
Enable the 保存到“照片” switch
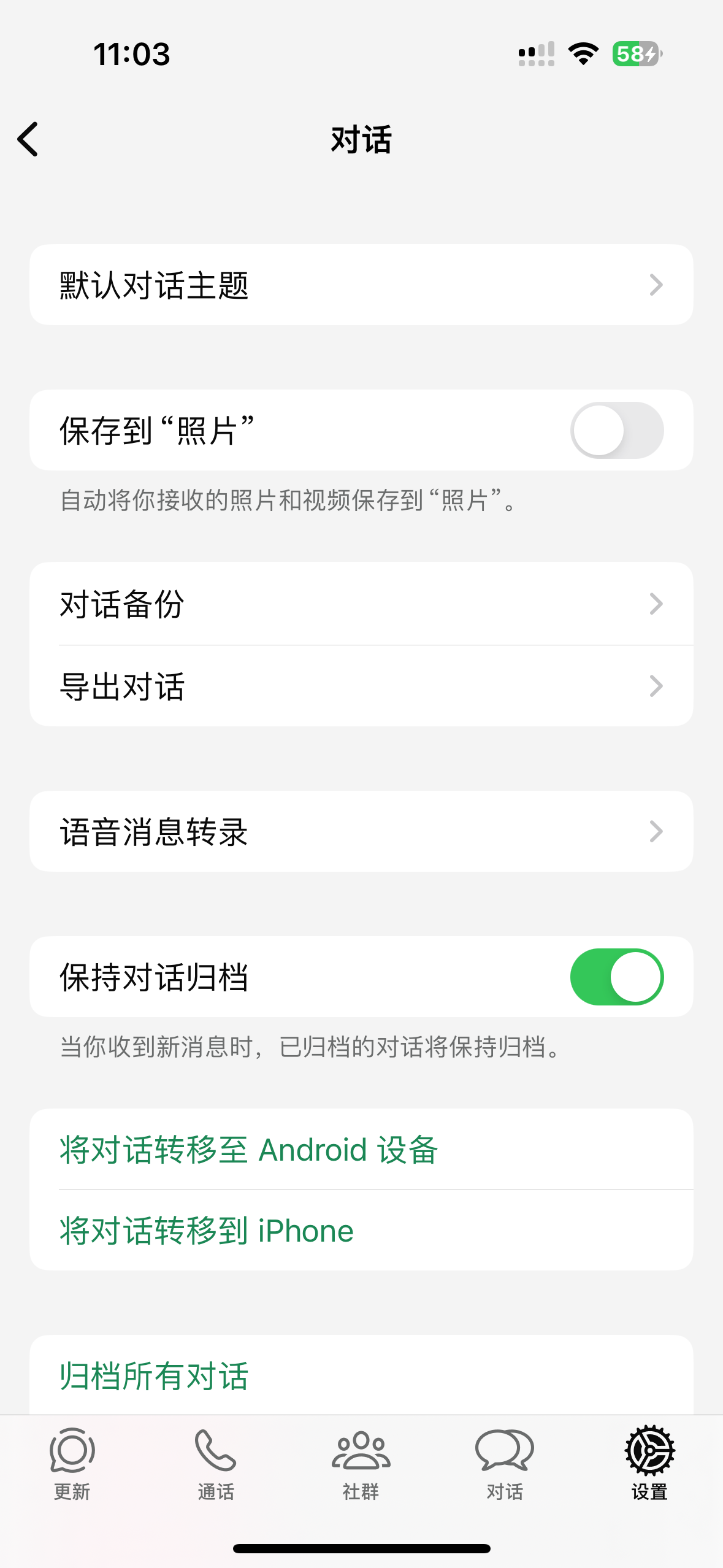point(616,430)
